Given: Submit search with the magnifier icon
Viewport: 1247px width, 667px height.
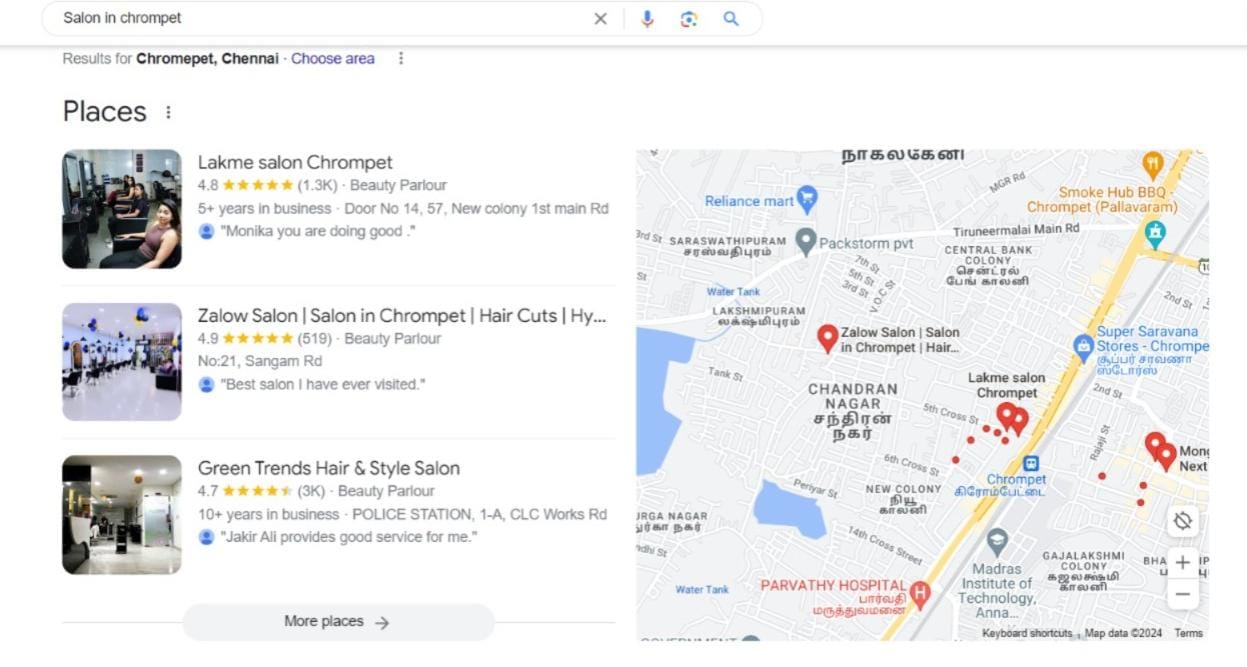Looking at the screenshot, I should (731, 18).
